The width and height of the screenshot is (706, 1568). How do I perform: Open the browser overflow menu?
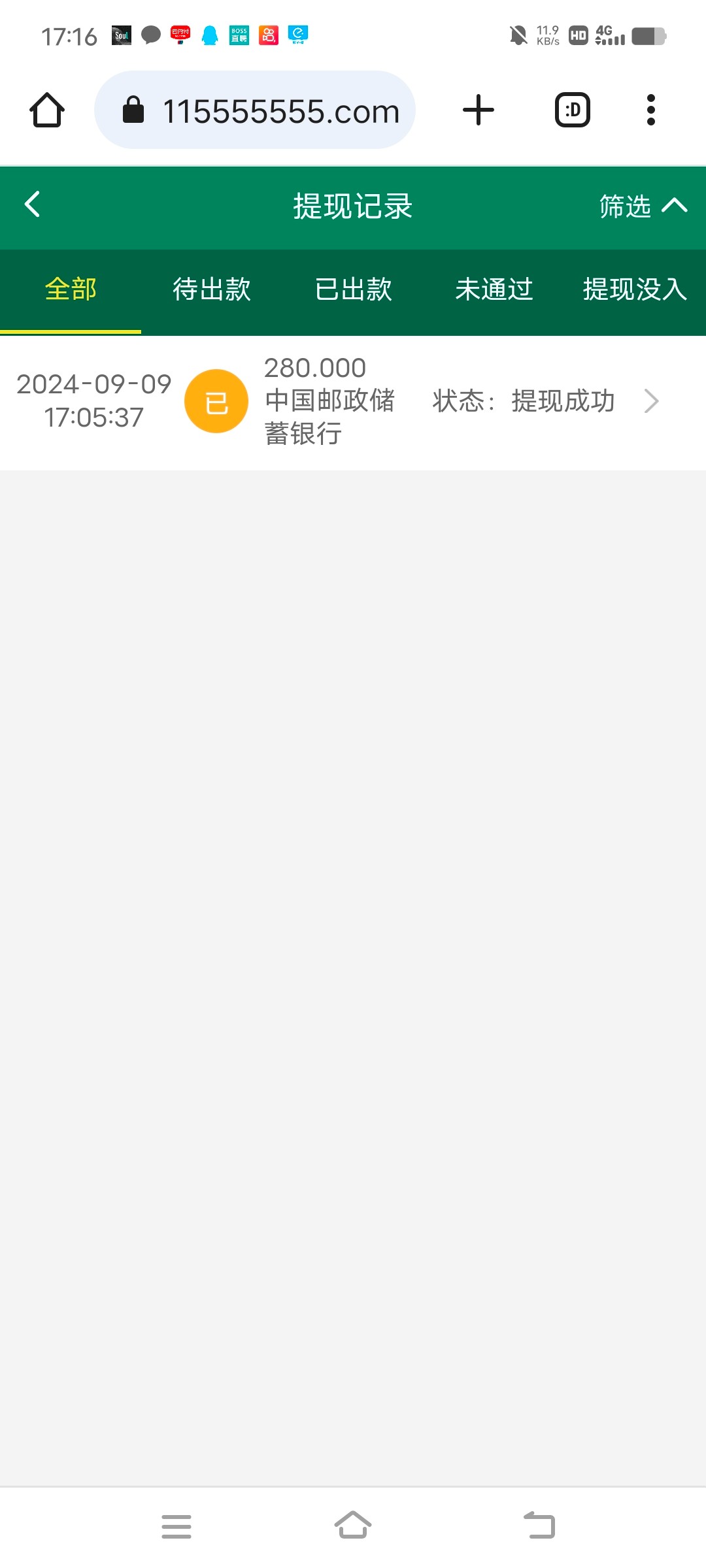click(x=650, y=110)
